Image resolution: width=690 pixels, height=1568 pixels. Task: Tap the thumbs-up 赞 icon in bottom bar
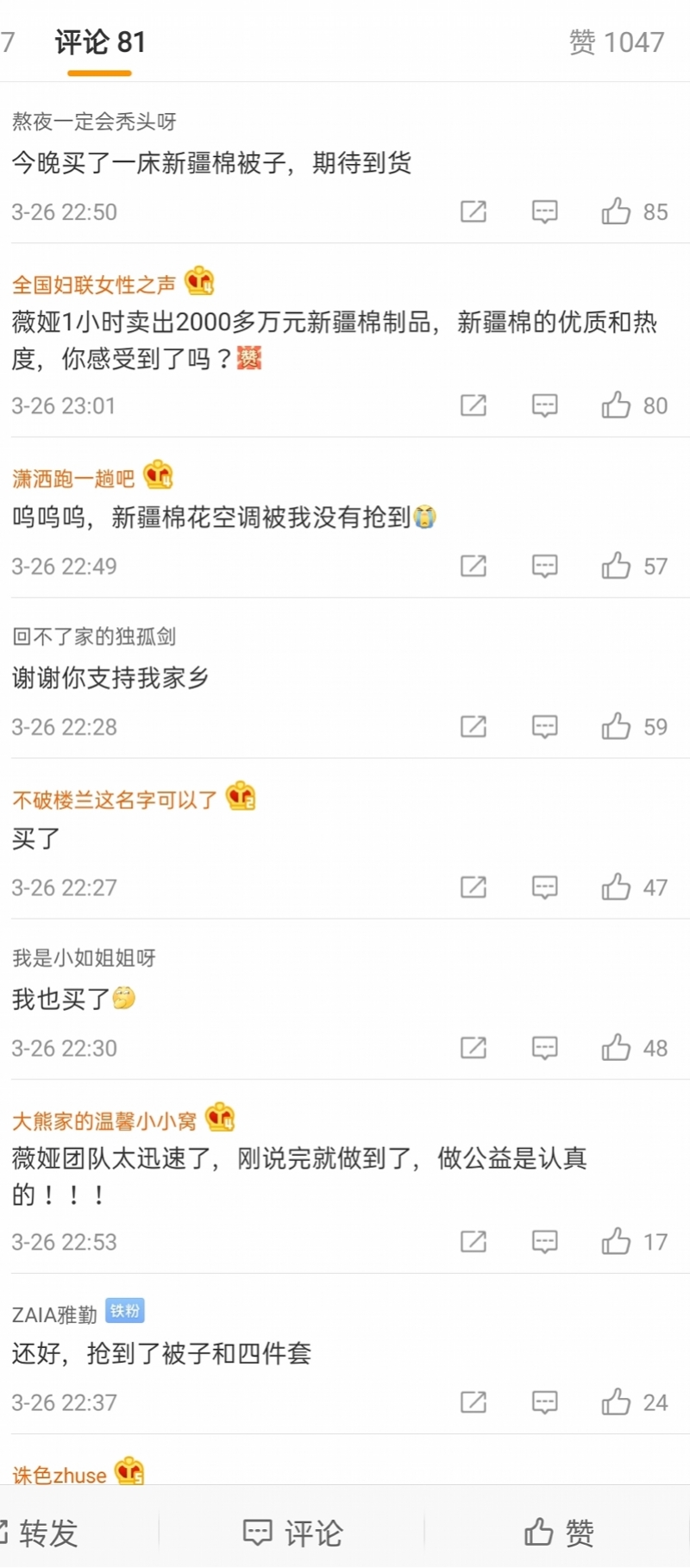[x=561, y=1531]
